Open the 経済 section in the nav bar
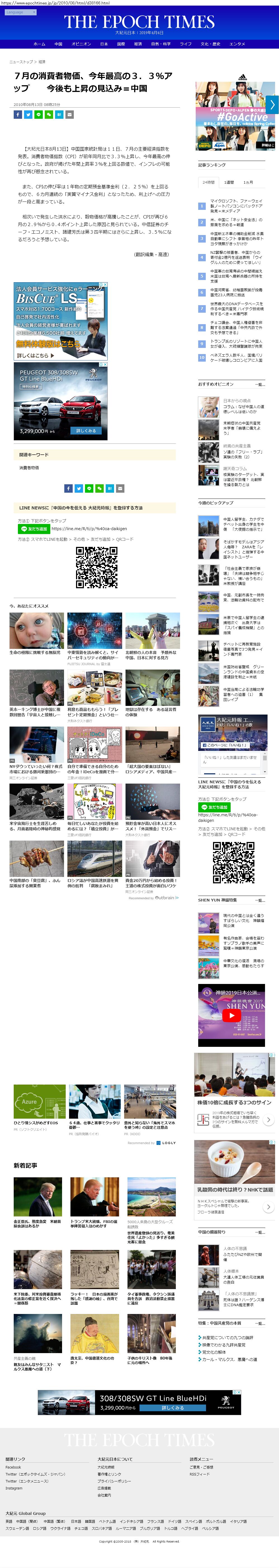Viewport: 279px width, 1568px height. (x=138, y=44)
